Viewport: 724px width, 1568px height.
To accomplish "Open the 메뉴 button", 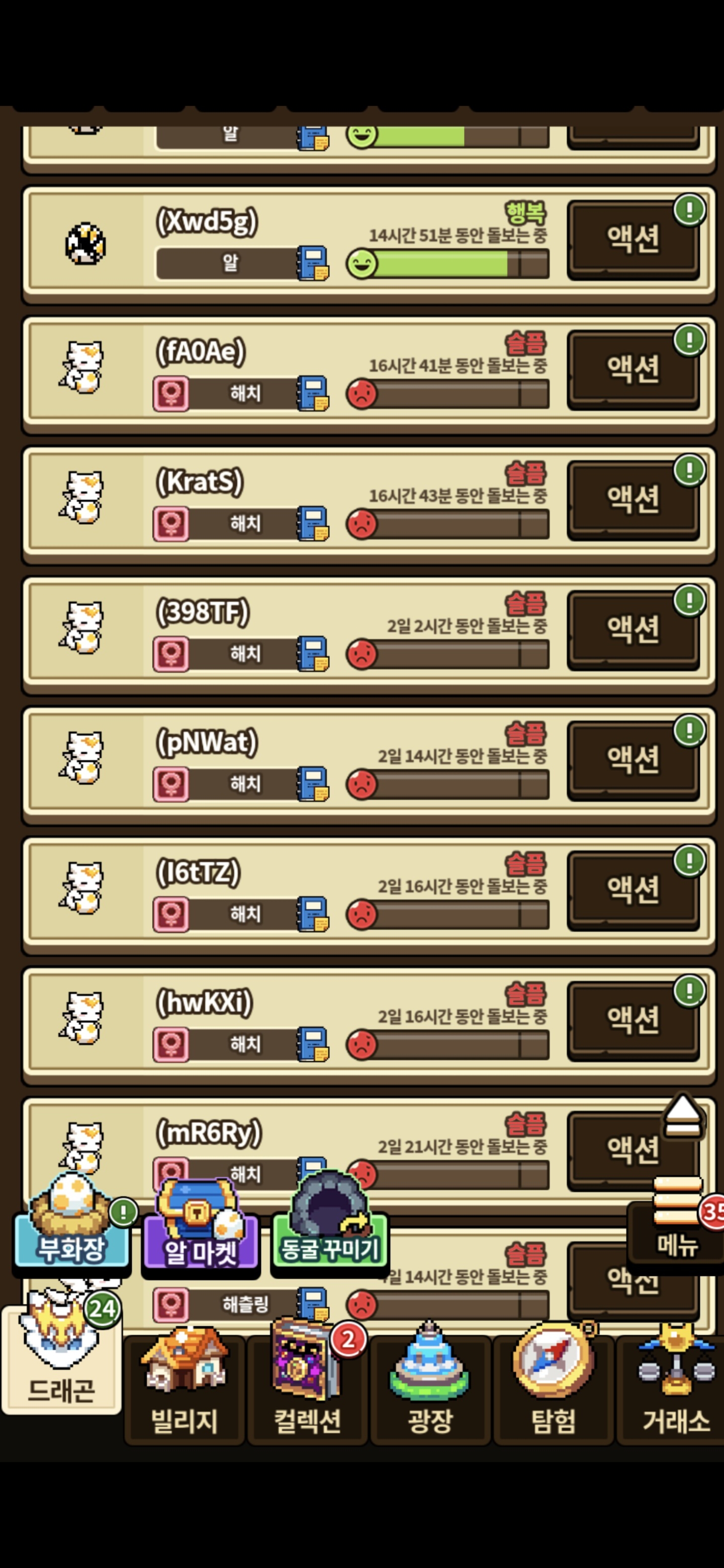I will (x=678, y=1222).
